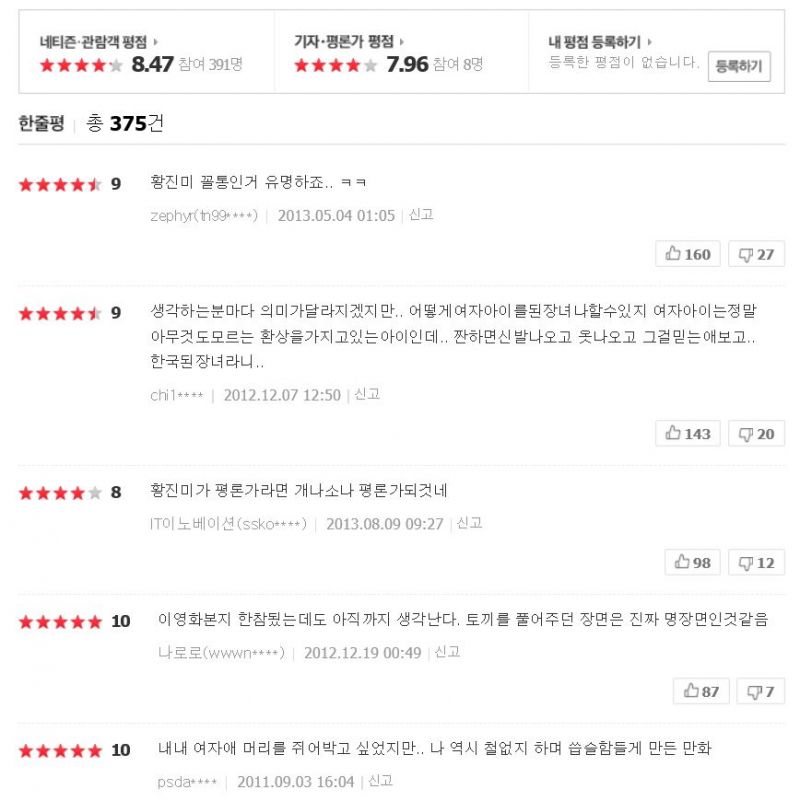Like zephyr's review with 160 likes
The image size is (800, 801).
688,254
